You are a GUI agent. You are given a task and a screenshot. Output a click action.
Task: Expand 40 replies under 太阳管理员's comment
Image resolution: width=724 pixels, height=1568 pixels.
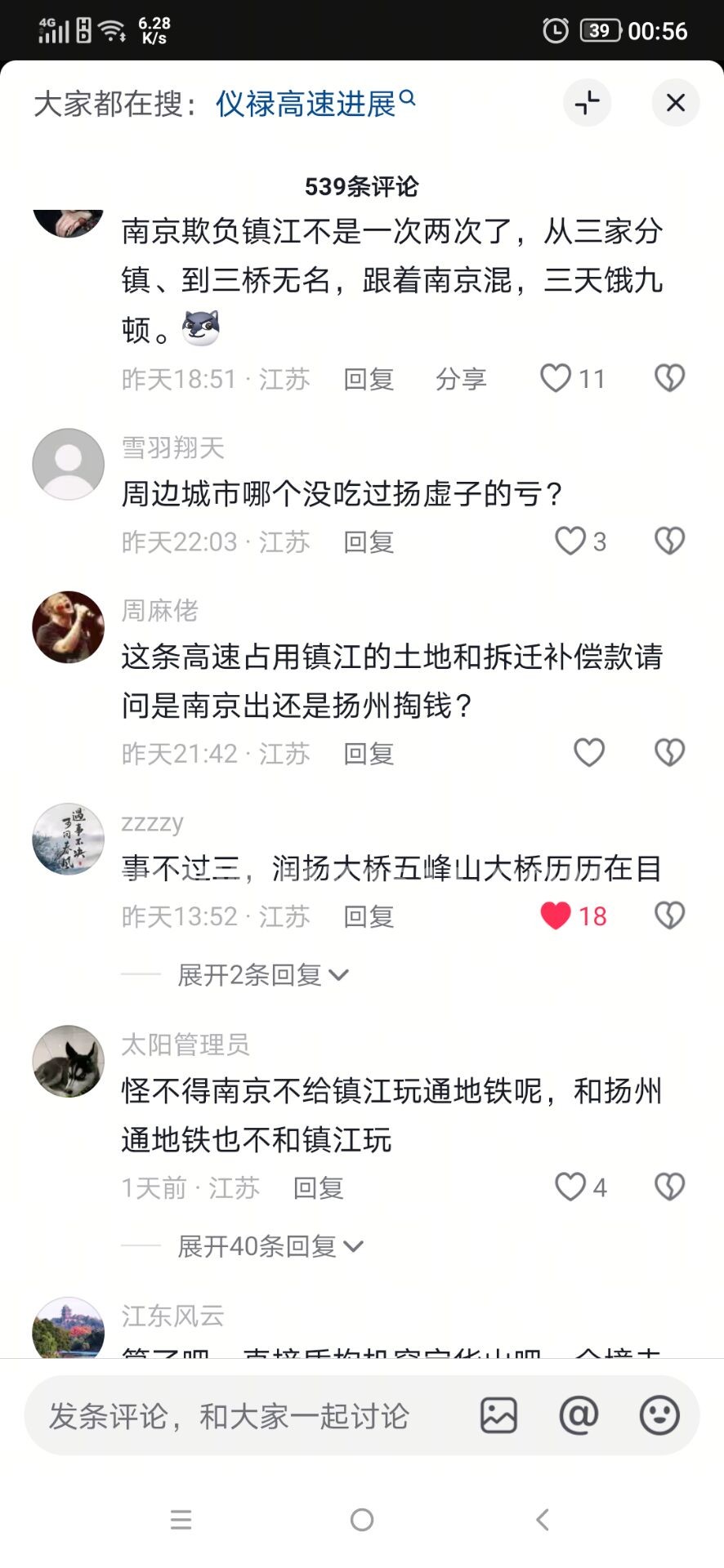[x=270, y=1246]
